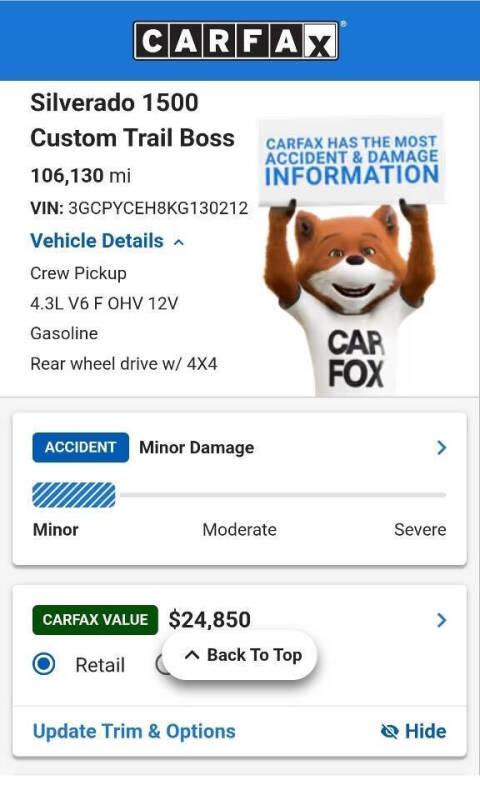Hide the CARFAX value card
The image size is (480, 800).
pos(413,731)
